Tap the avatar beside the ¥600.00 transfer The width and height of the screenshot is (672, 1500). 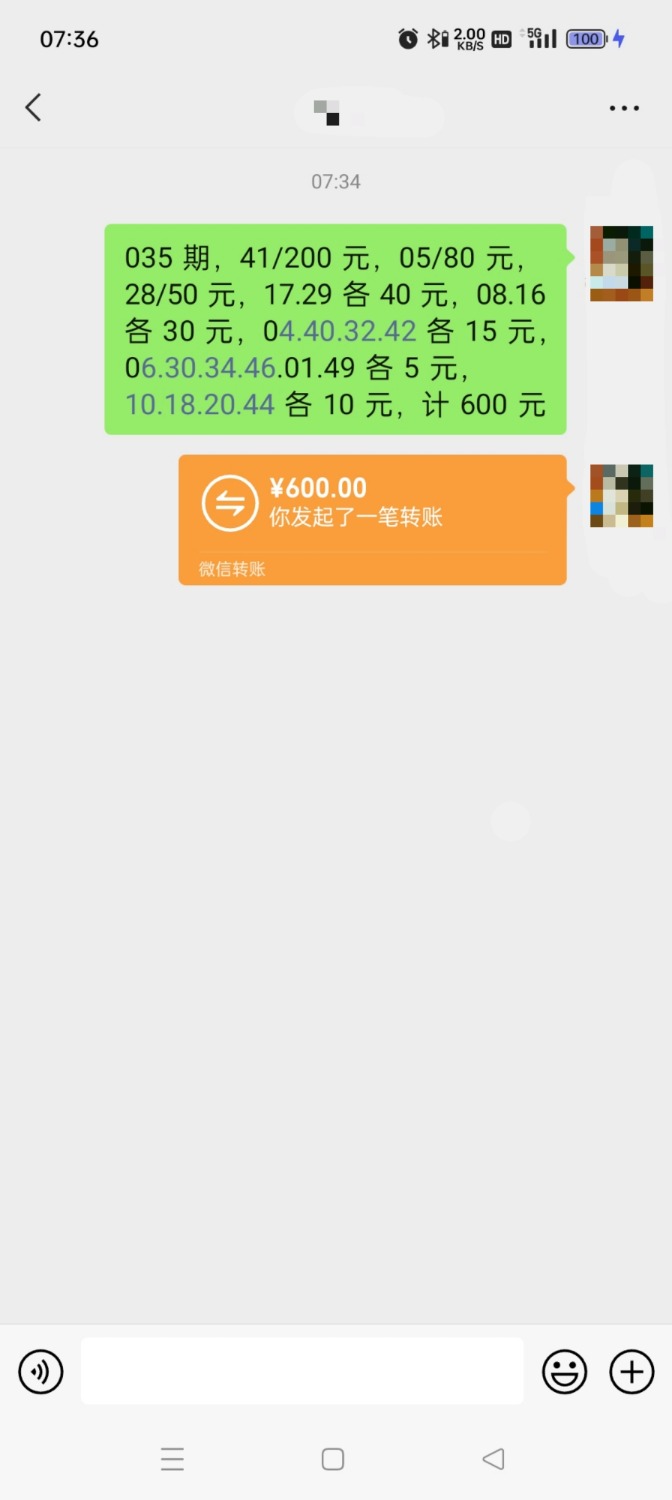pos(621,495)
